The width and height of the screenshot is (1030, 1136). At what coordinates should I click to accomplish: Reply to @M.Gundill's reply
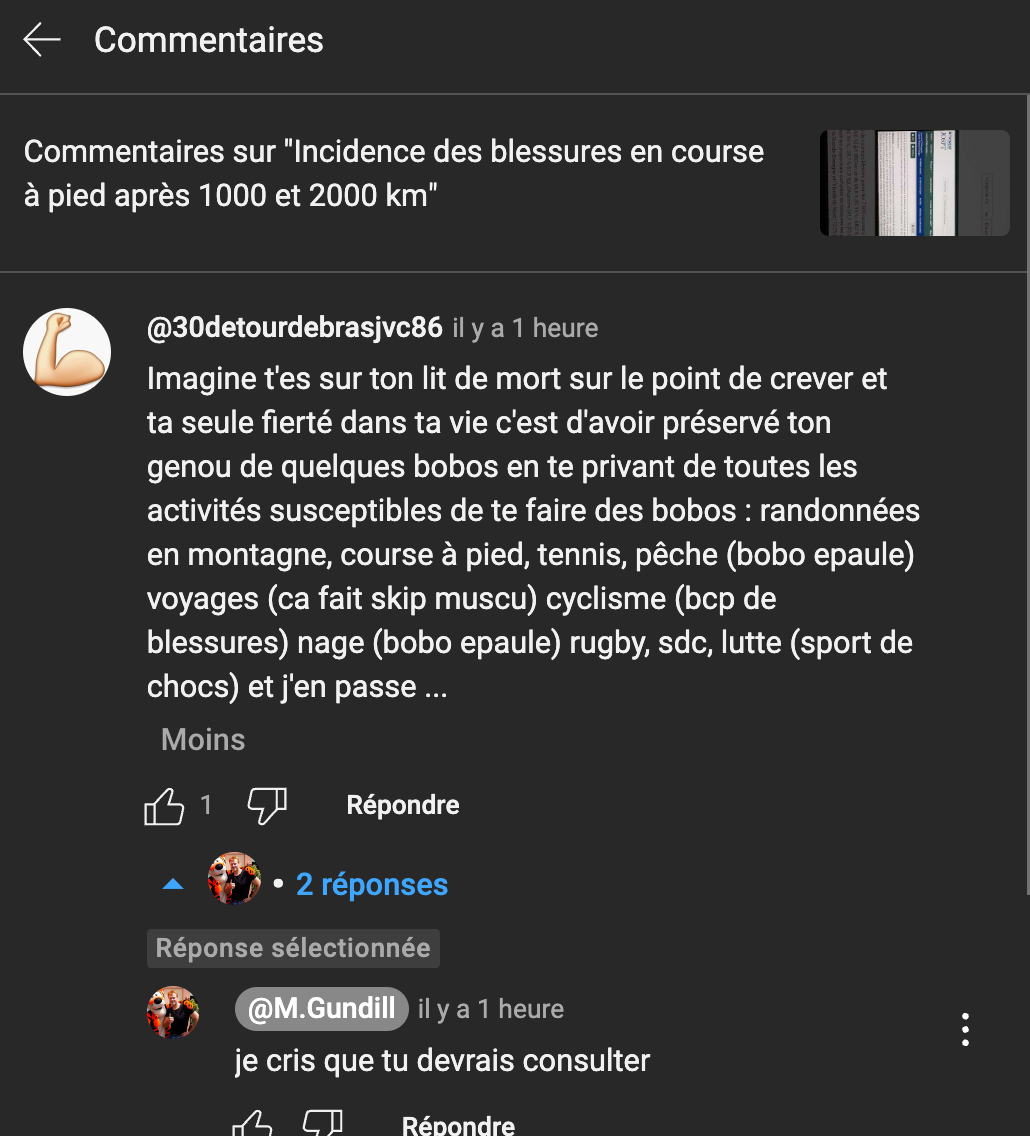pos(458,1125)
